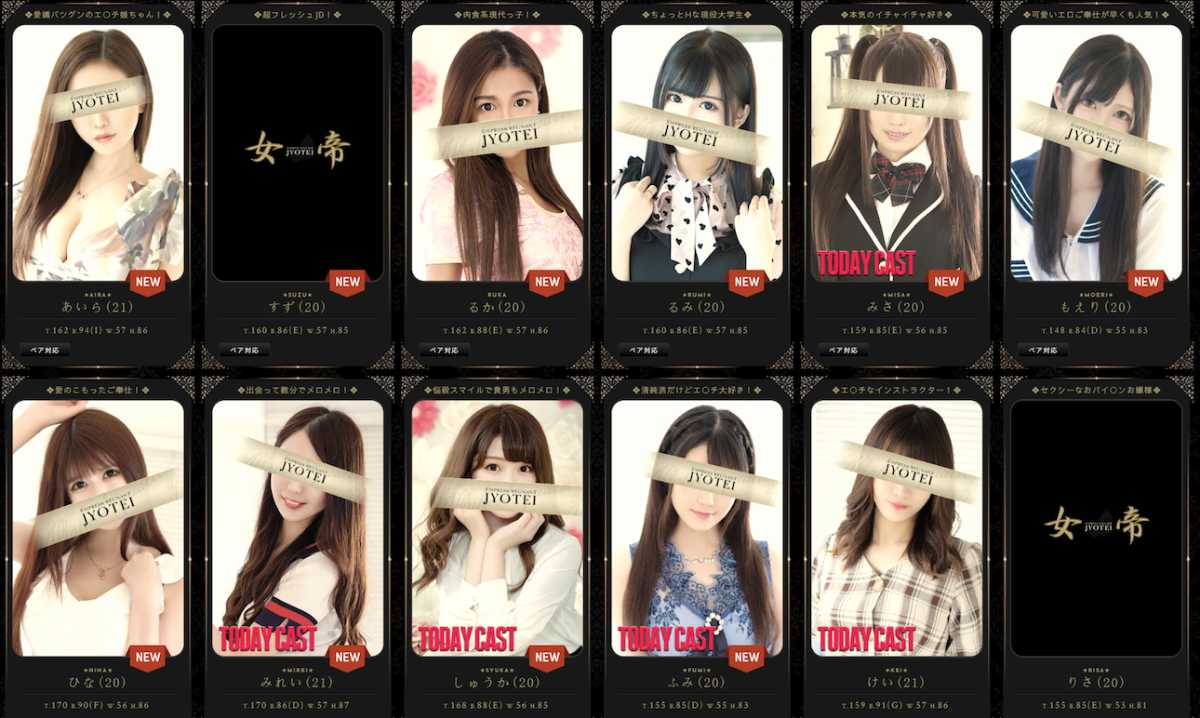1200x718 pixels.
Task: View the しゅうか (20) card
Action: point(497,530)
